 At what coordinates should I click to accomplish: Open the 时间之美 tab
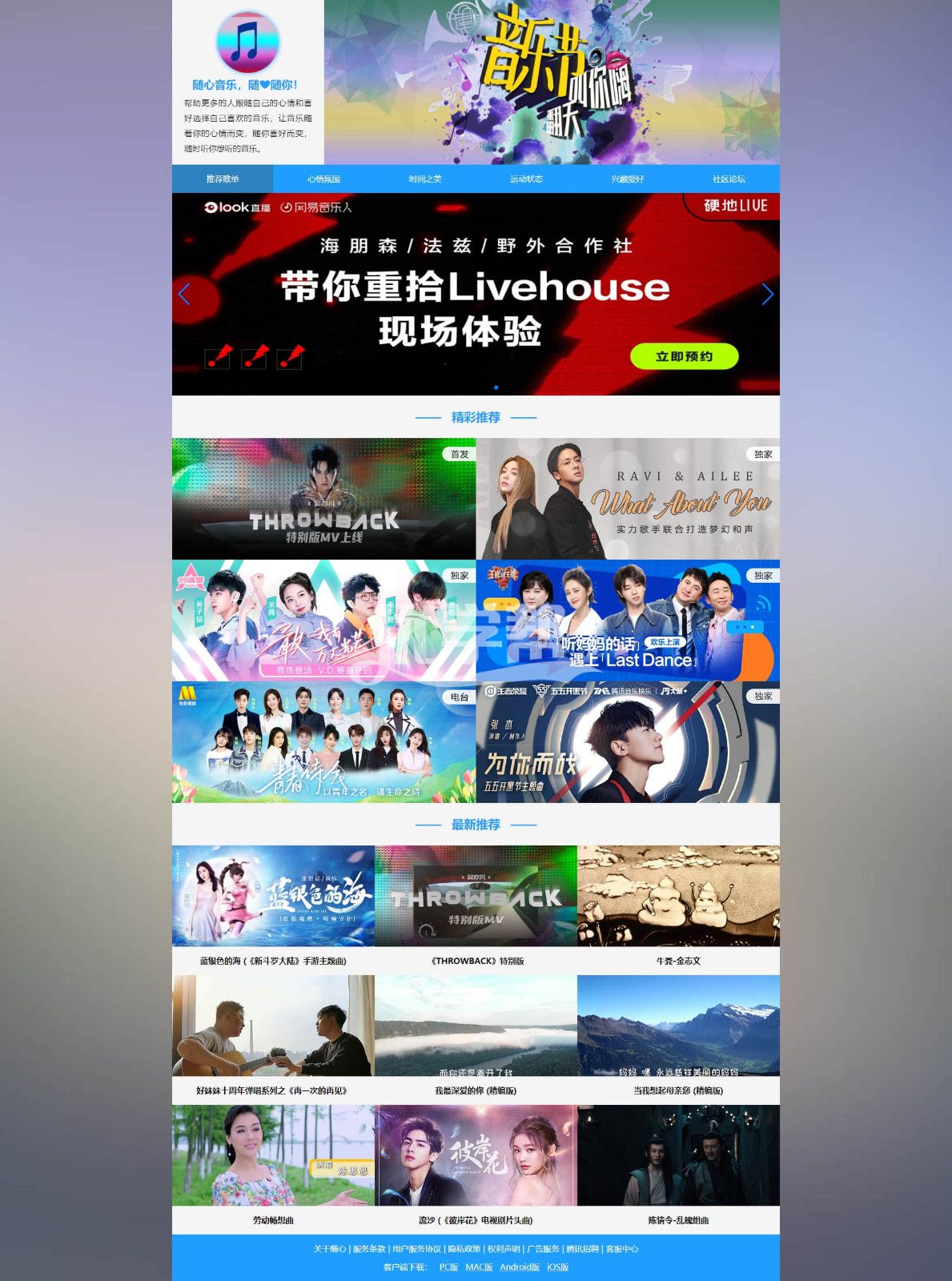425,179
